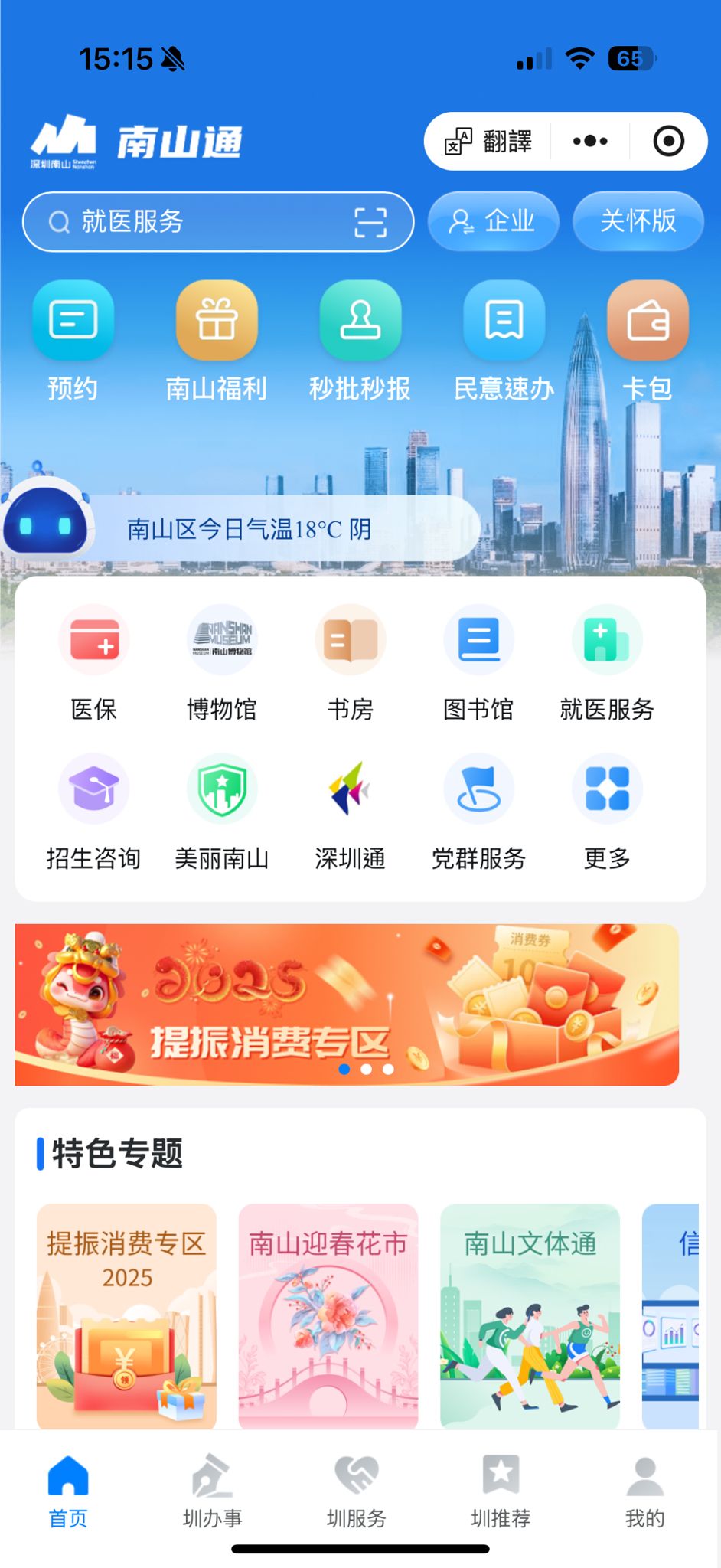Screen dimensions: 721x1568
Task: Open 卡包 card wallet
Action: tap(648, 341)
